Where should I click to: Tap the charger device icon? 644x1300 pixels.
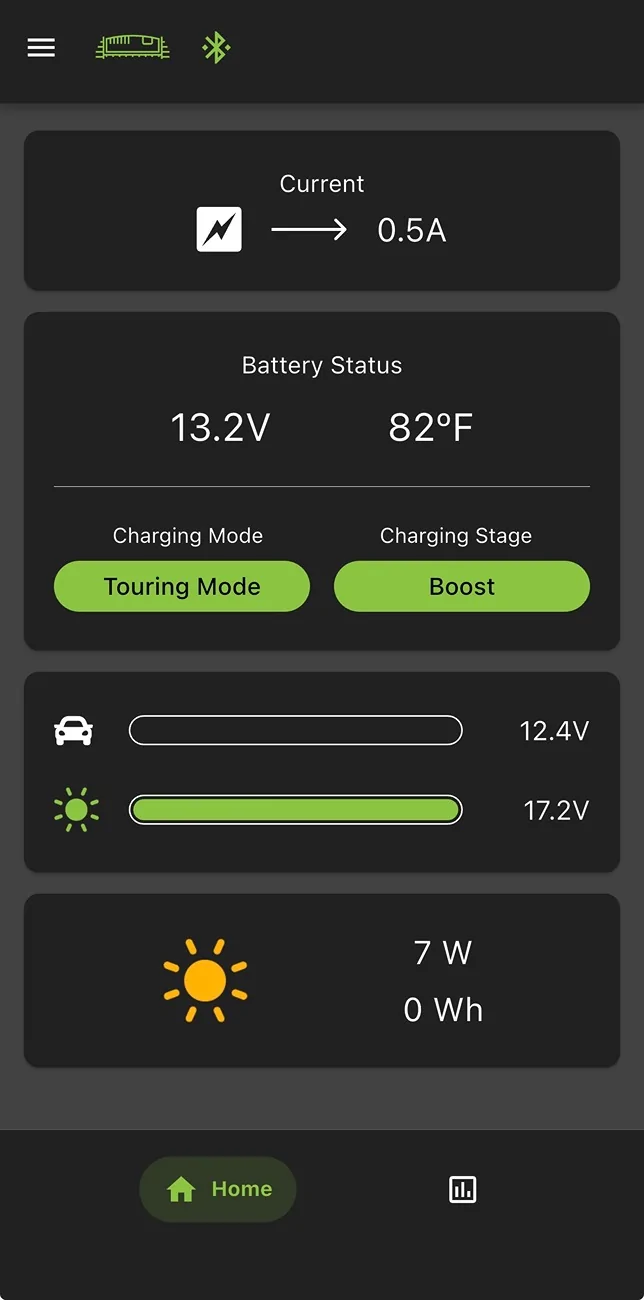[132, 47]
